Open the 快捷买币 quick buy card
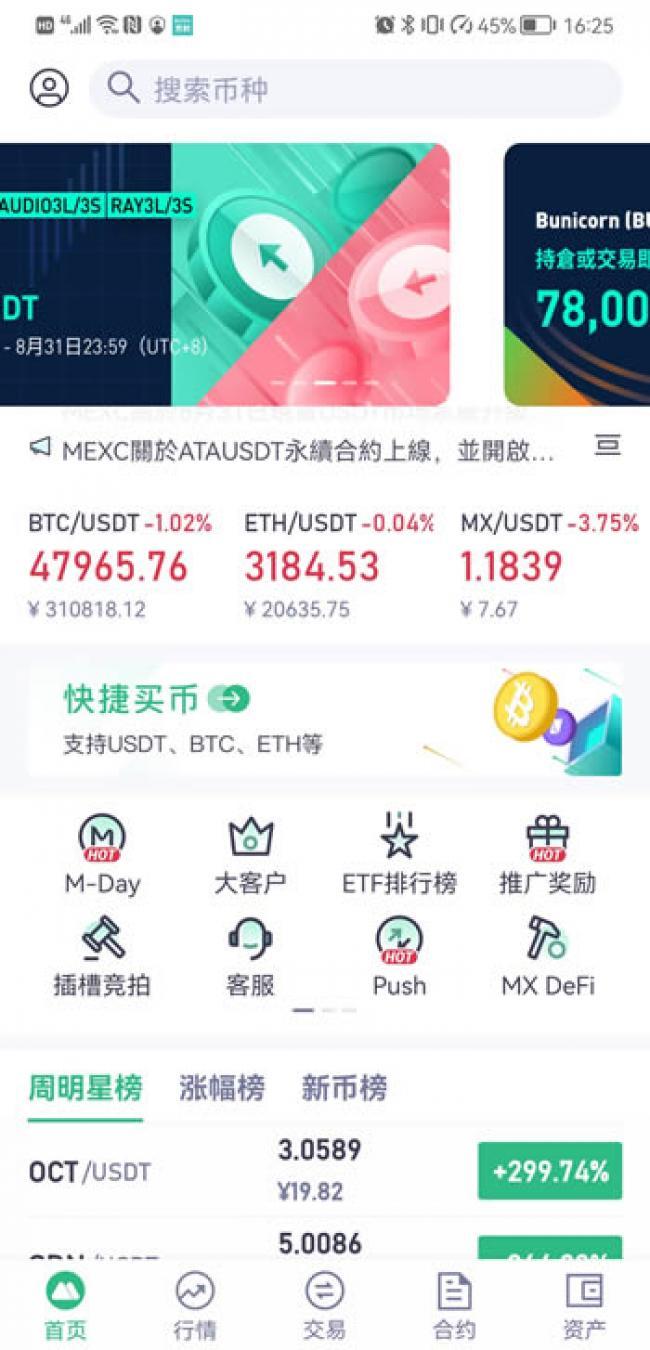This screenshot has width=650, height=1350. click(324, 719)
